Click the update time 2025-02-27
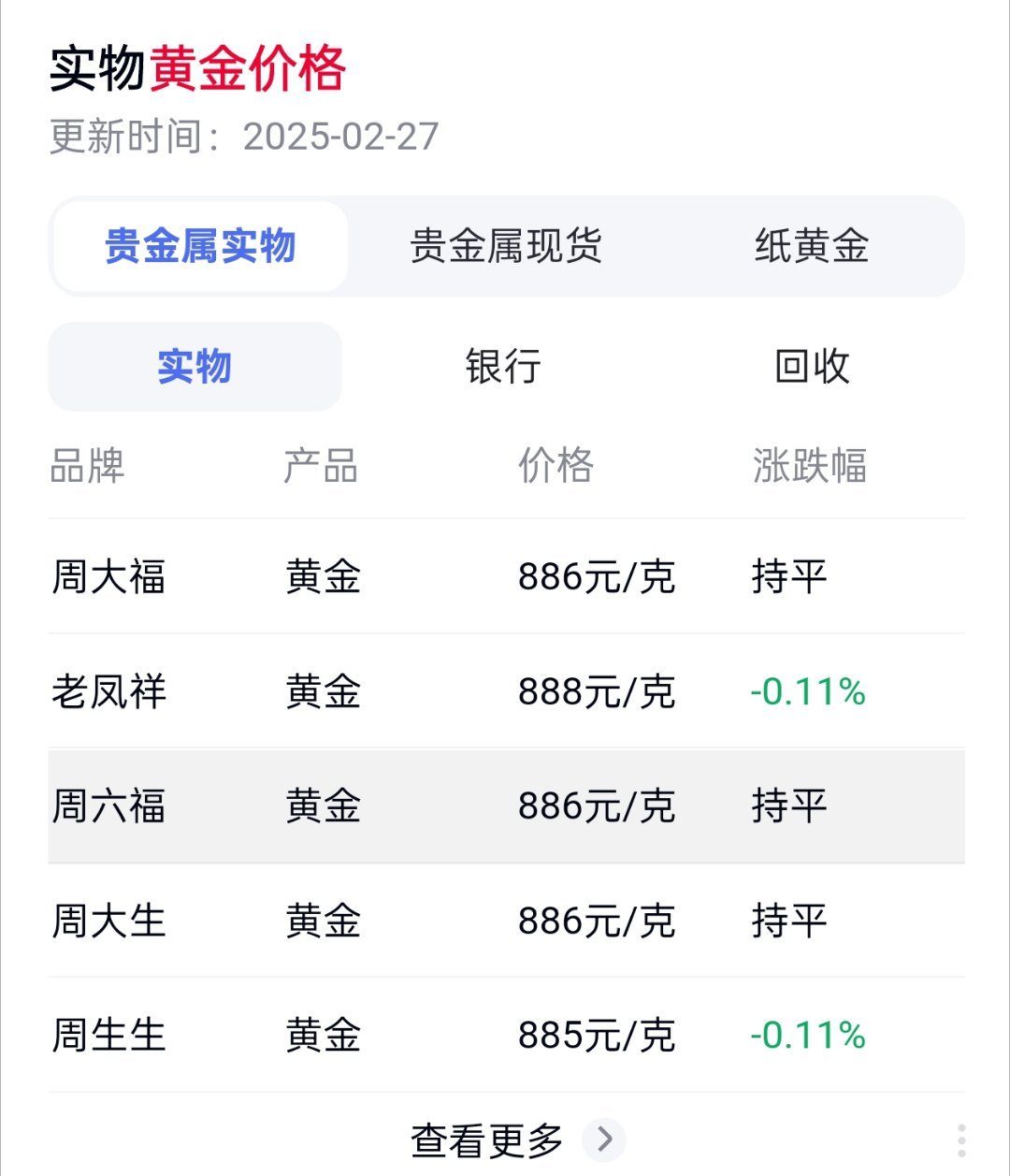1010x1176 pixels. 340,137
